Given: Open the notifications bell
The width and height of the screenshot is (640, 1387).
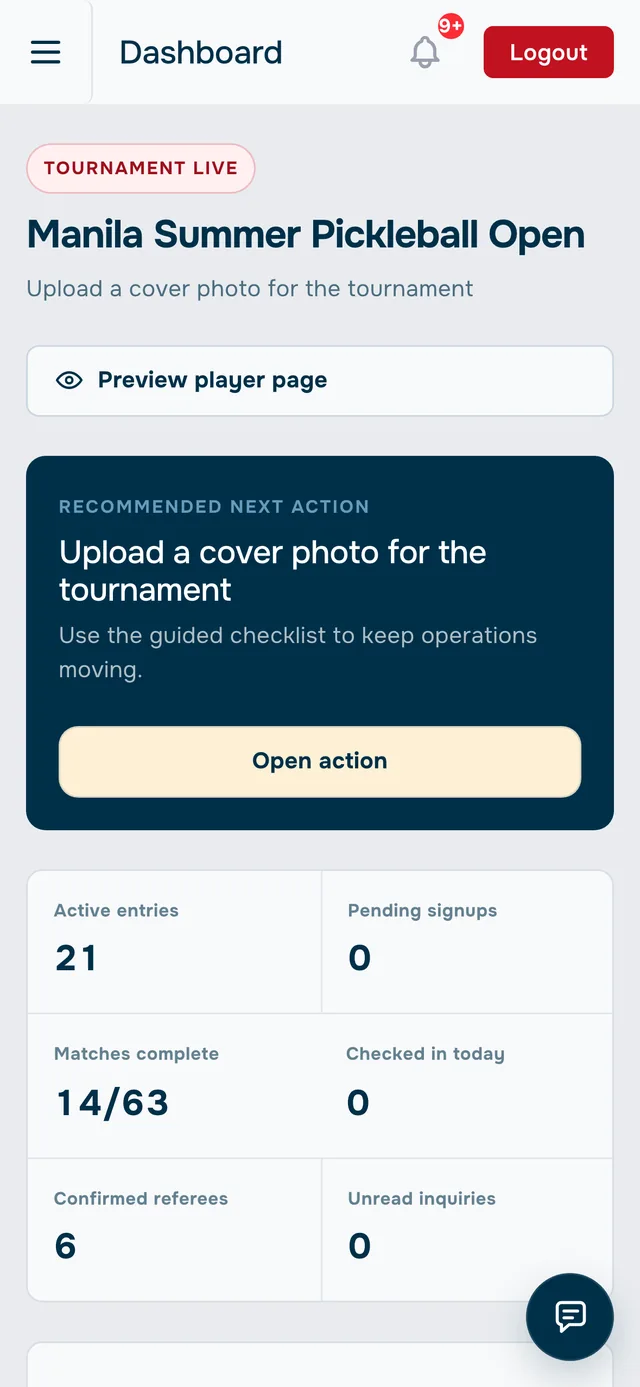Looking at the screenshot, I should coord(425,52).
